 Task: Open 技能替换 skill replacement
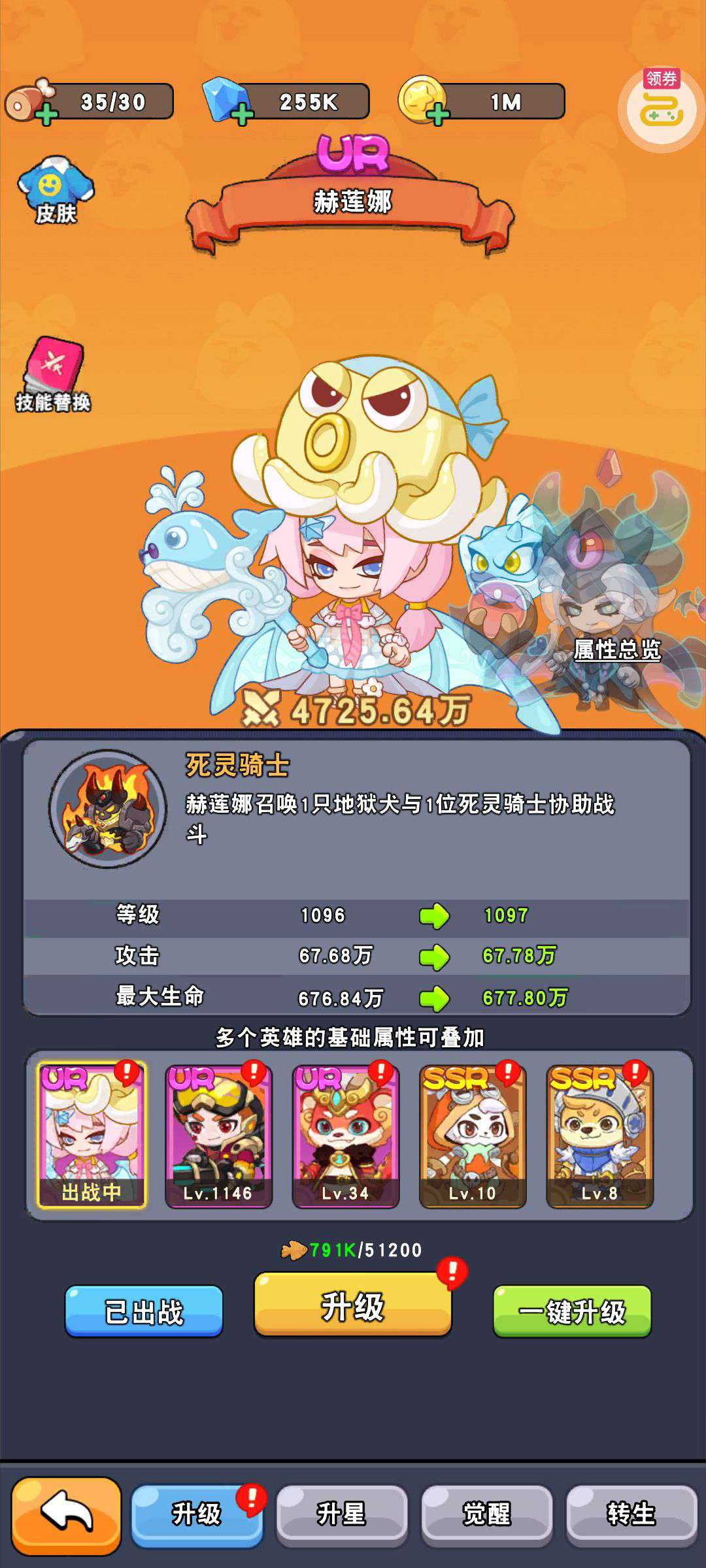pyautogui.click(x=54, y=375)
